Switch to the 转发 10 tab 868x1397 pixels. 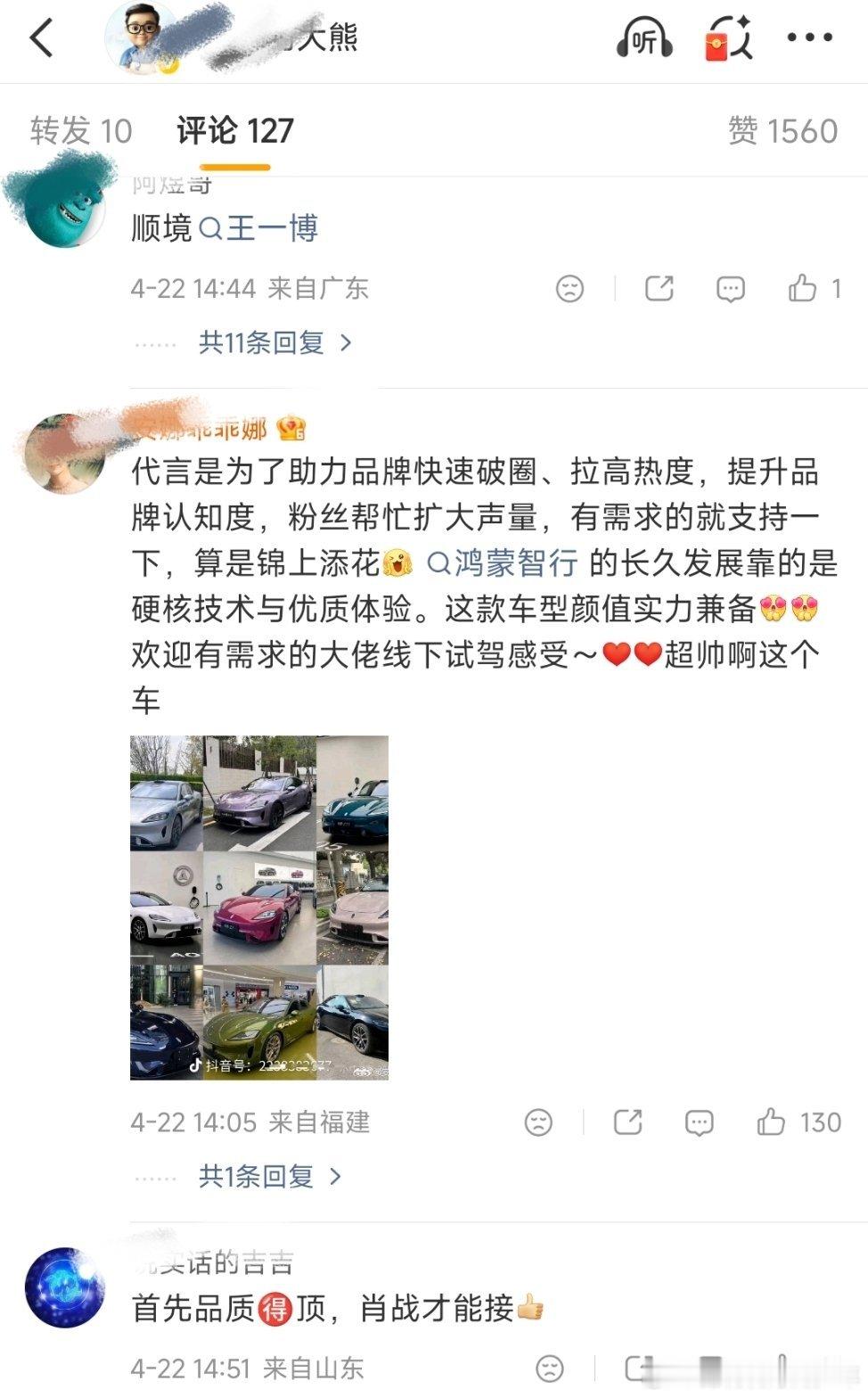coord(78,130)
